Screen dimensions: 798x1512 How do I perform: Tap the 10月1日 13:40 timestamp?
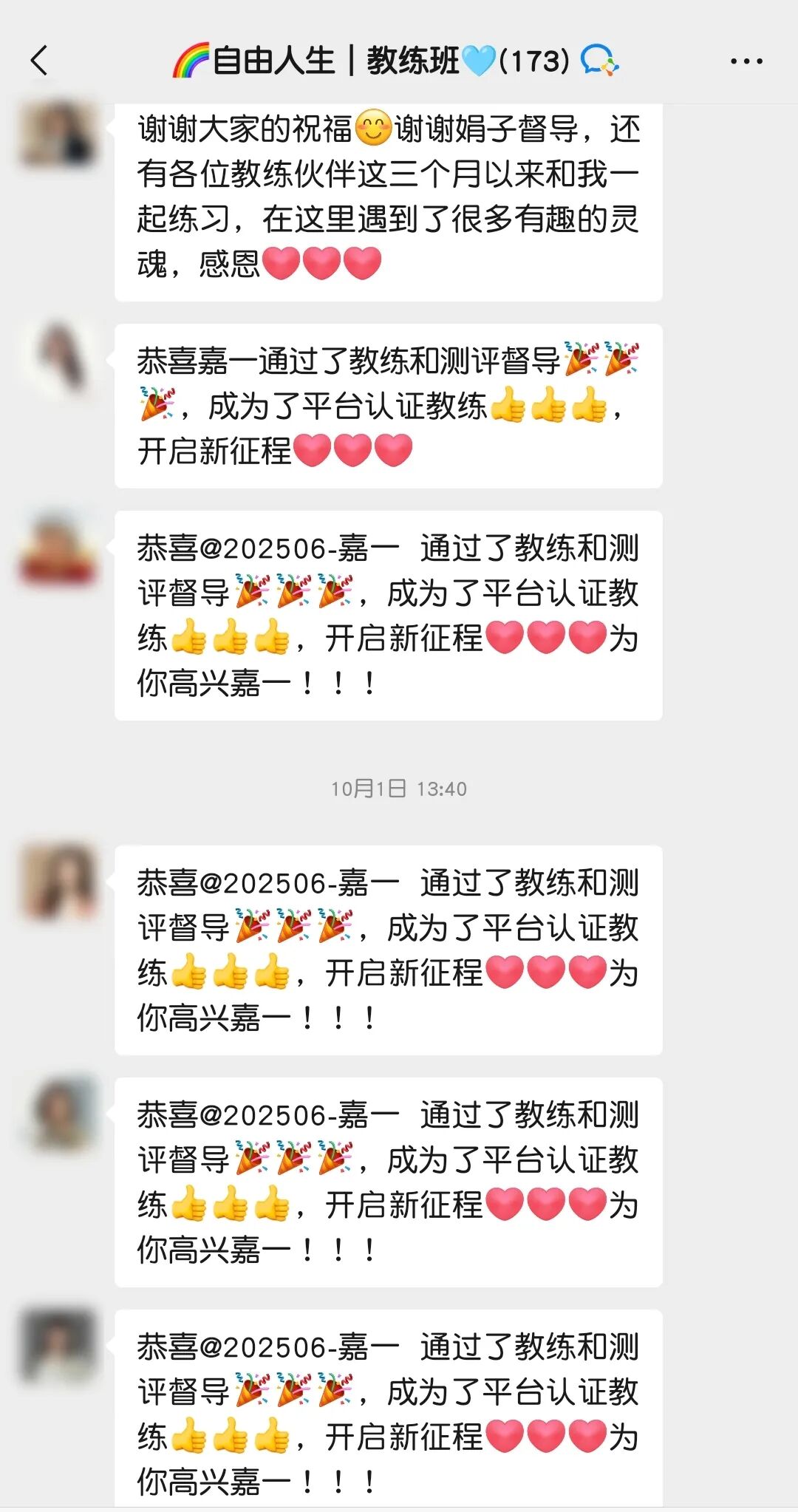pyautogui.click(x=399, y=788)
